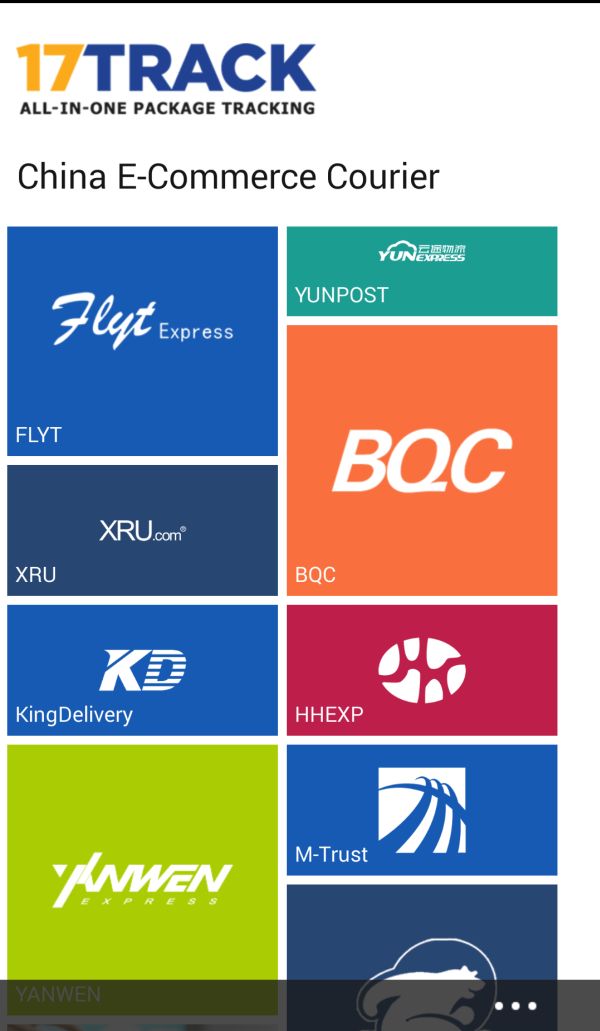Screen dimensions: 600x1031
Task: Open the three-dot more options menu
Action: (x=516, y=1006)
